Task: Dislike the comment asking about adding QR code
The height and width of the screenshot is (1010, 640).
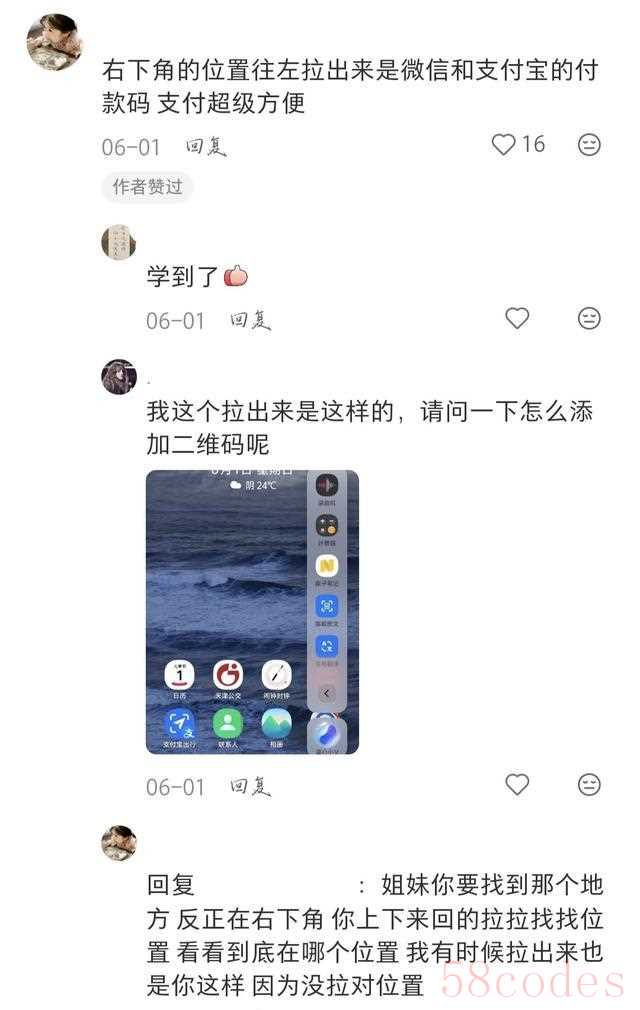Action: [589, 785]
